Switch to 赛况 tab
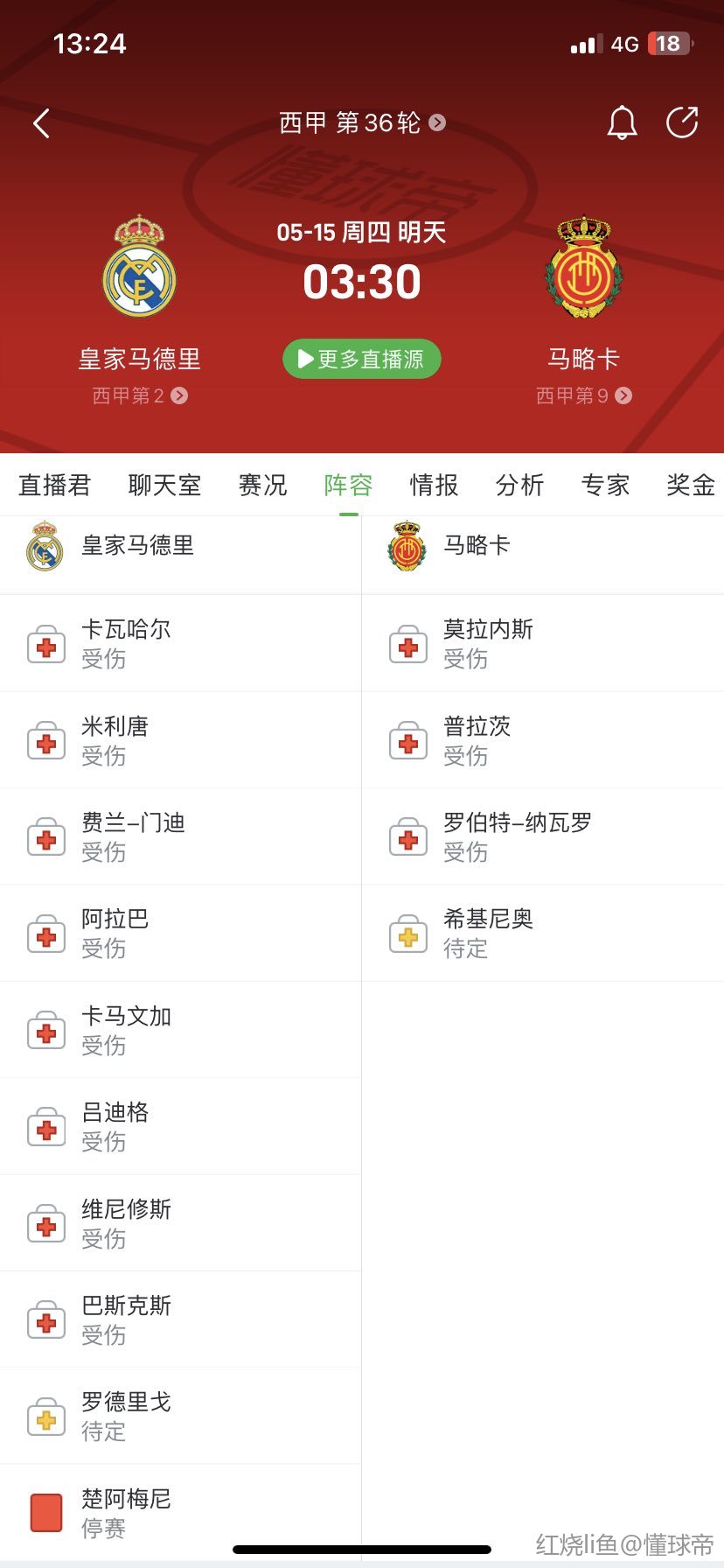 tap(262, 485)
